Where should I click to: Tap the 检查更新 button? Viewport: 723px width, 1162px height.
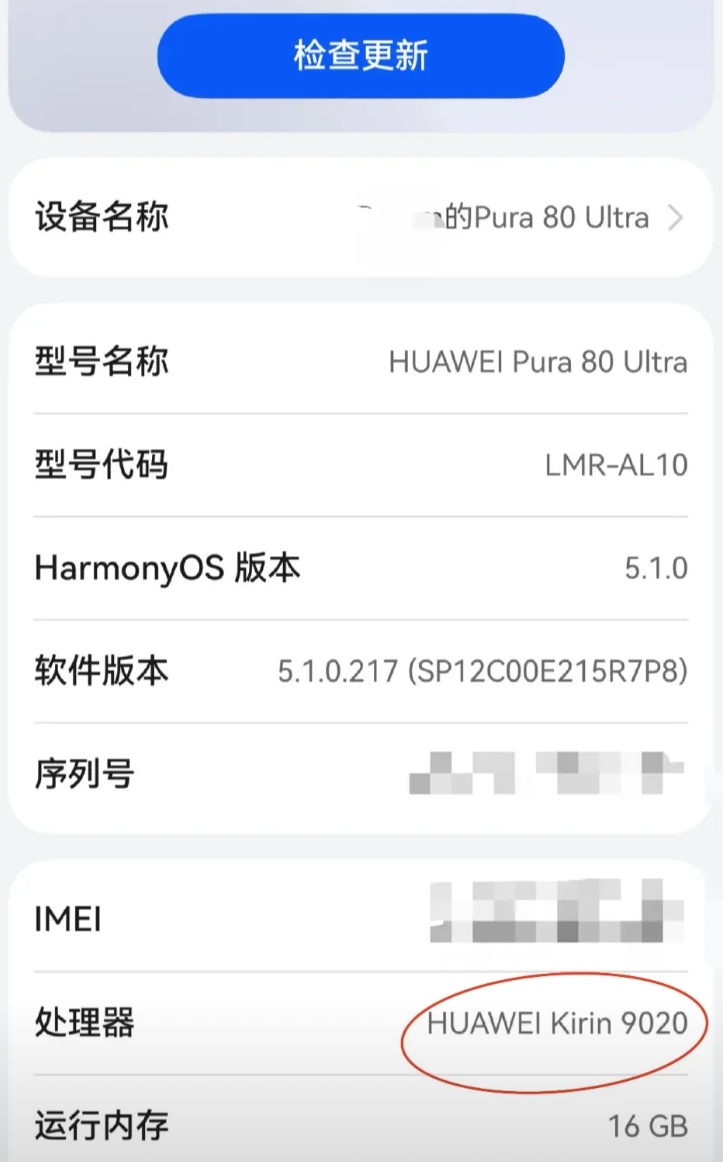point(361,56)
